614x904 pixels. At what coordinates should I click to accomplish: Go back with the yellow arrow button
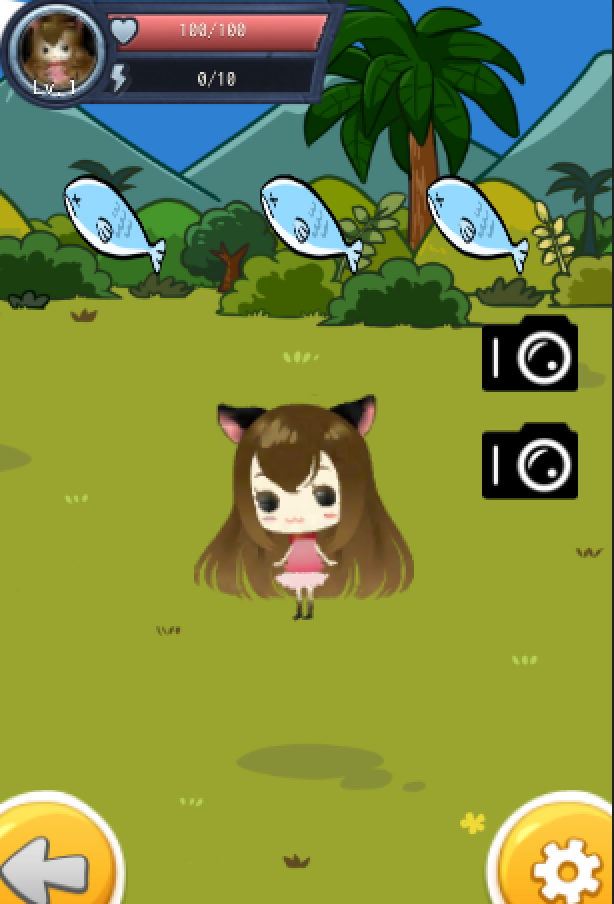pos(52,858)
